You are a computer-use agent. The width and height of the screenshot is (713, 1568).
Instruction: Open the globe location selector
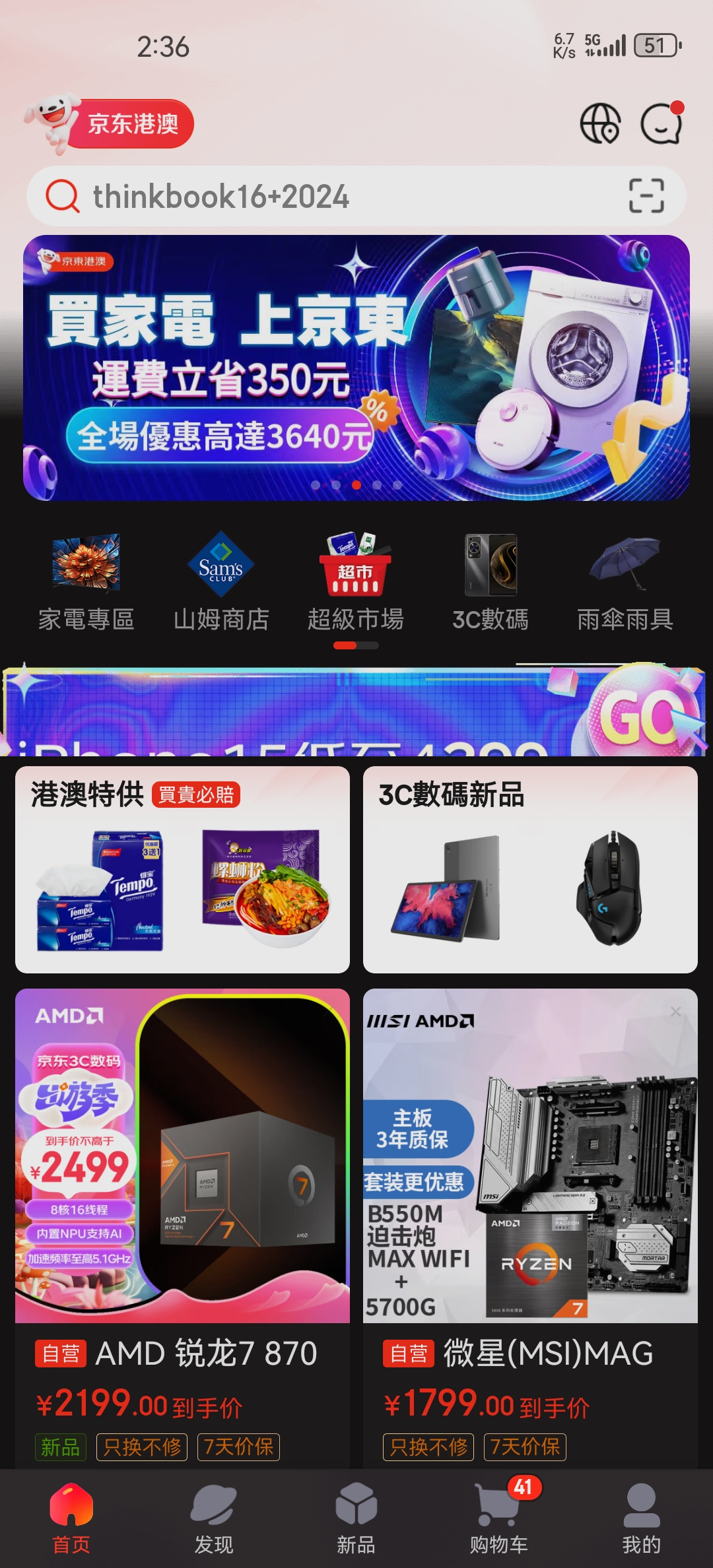pyautogui.click(x=599, y=123)
